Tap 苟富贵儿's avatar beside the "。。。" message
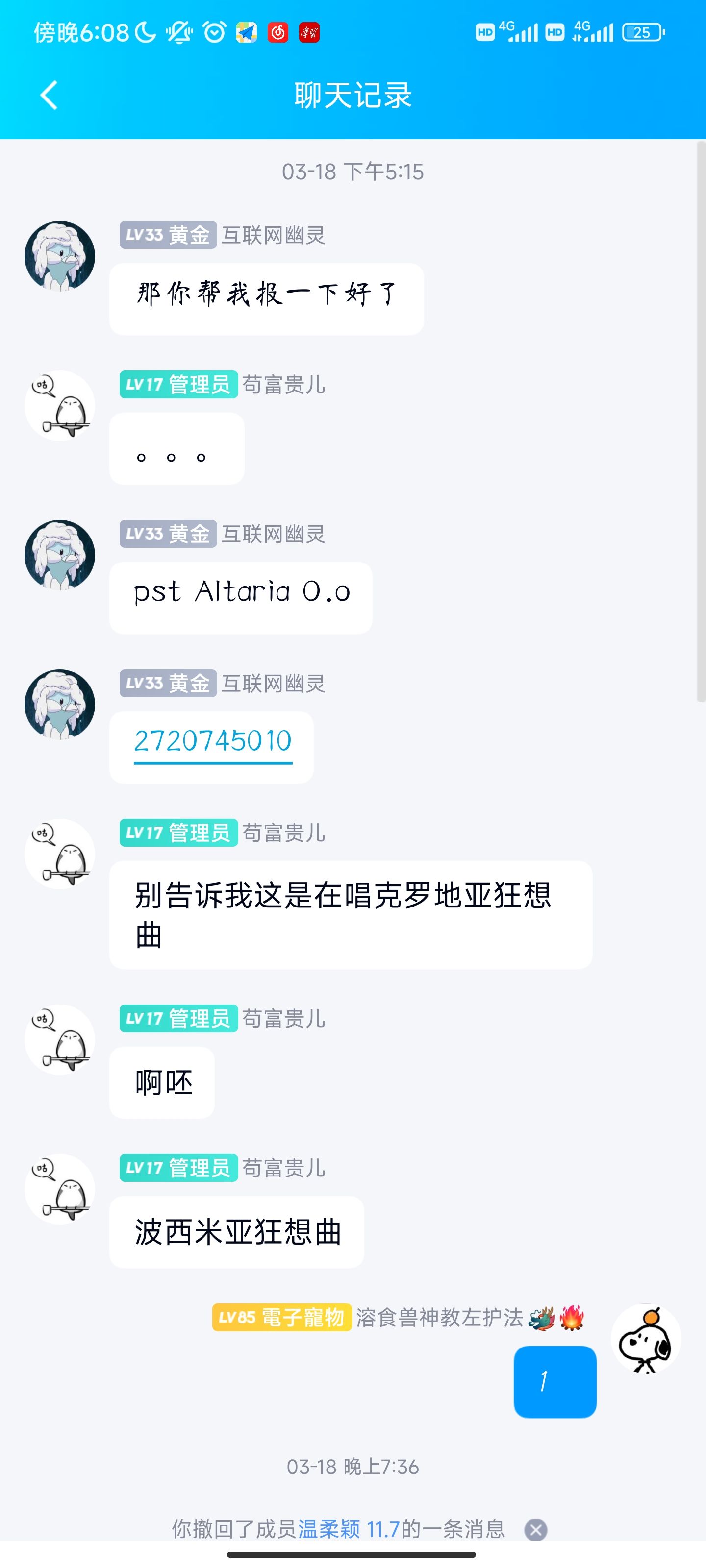This screenshot has width=706, height=1568. [60, 405]
